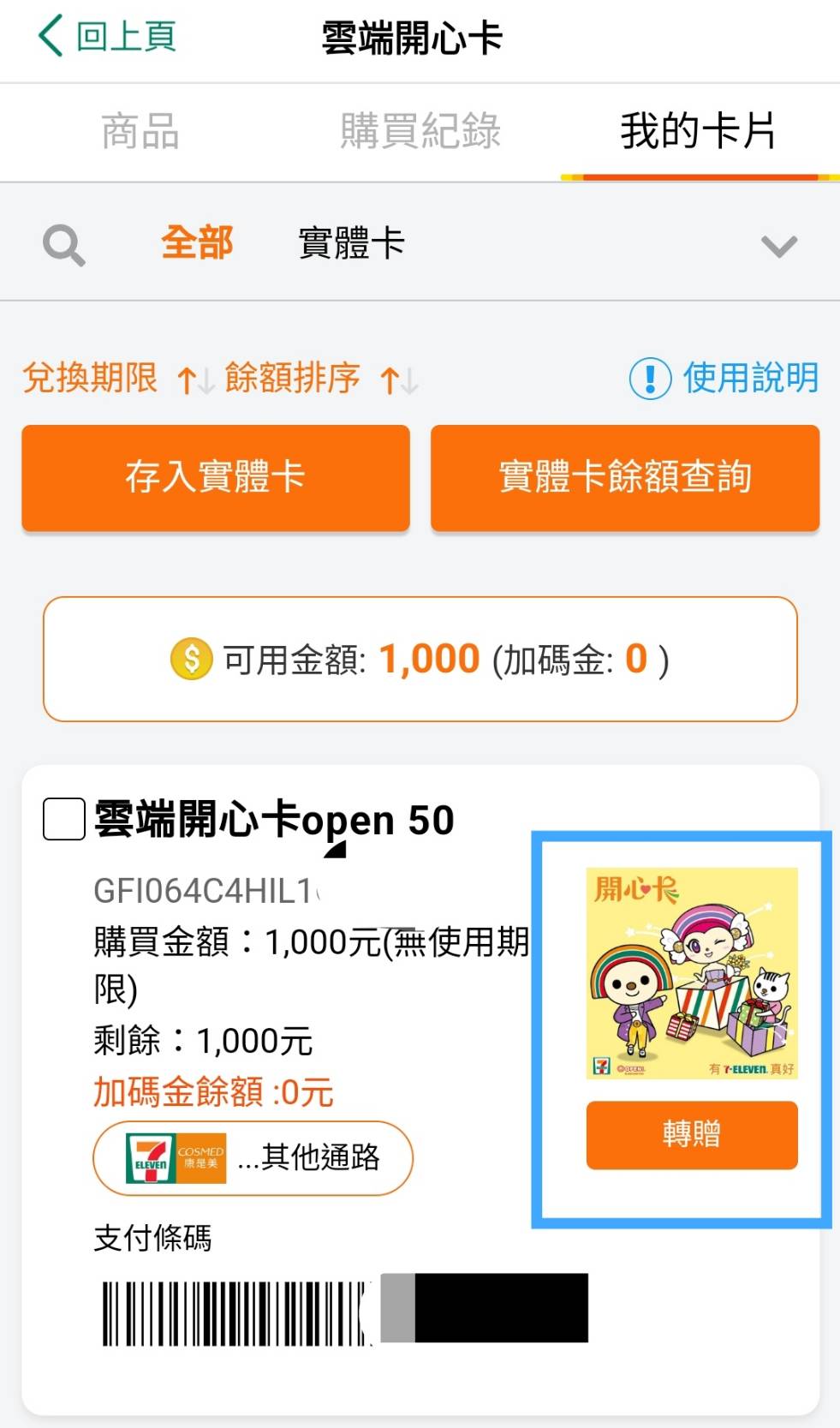Switch to the 購買紀錄 tab
Viewport: 840px width, 1428px height.
pos(420,132)
